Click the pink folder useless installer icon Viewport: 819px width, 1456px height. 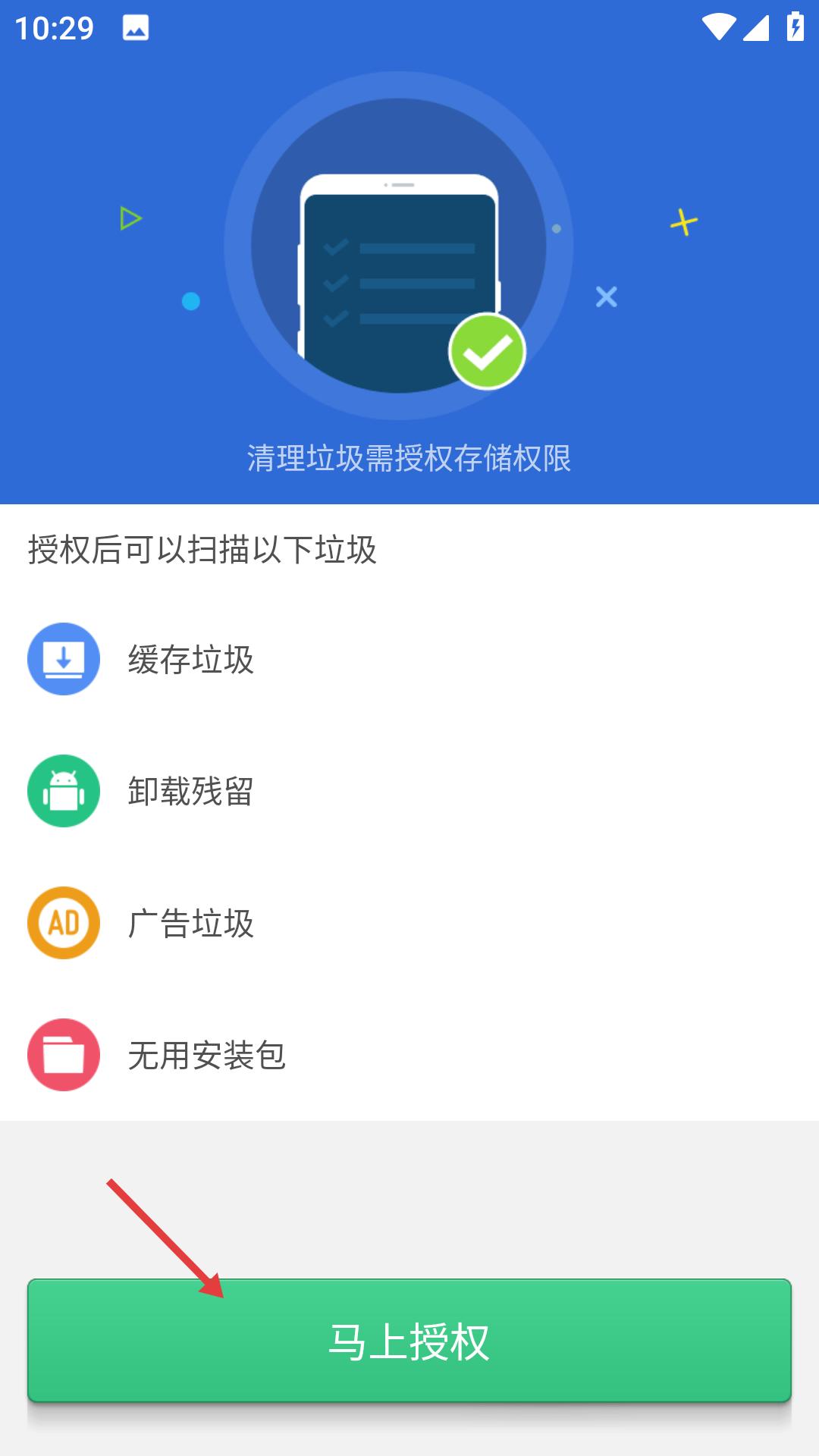[x=64, y=1055]
